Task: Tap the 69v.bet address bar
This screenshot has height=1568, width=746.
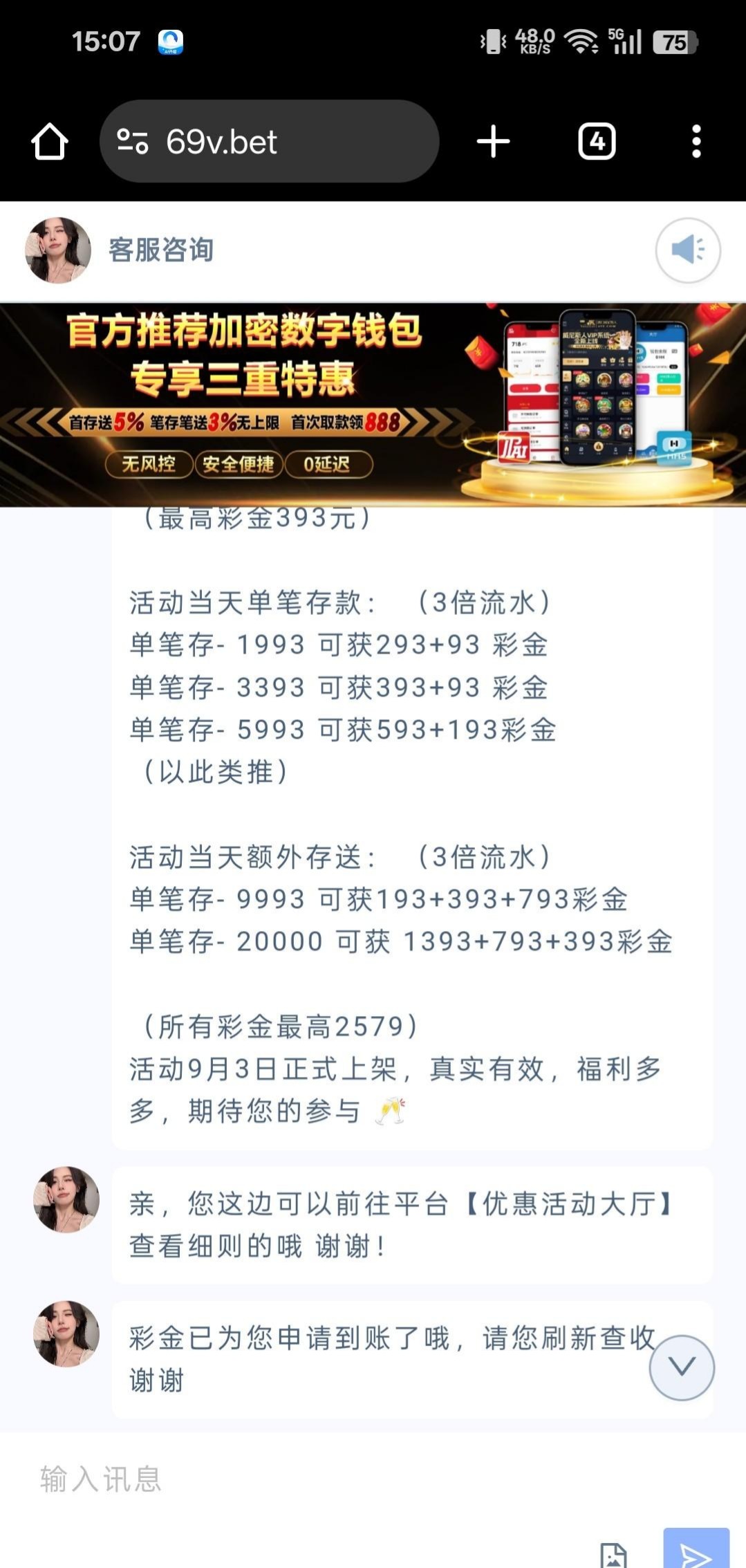Action: coord(270,142)
